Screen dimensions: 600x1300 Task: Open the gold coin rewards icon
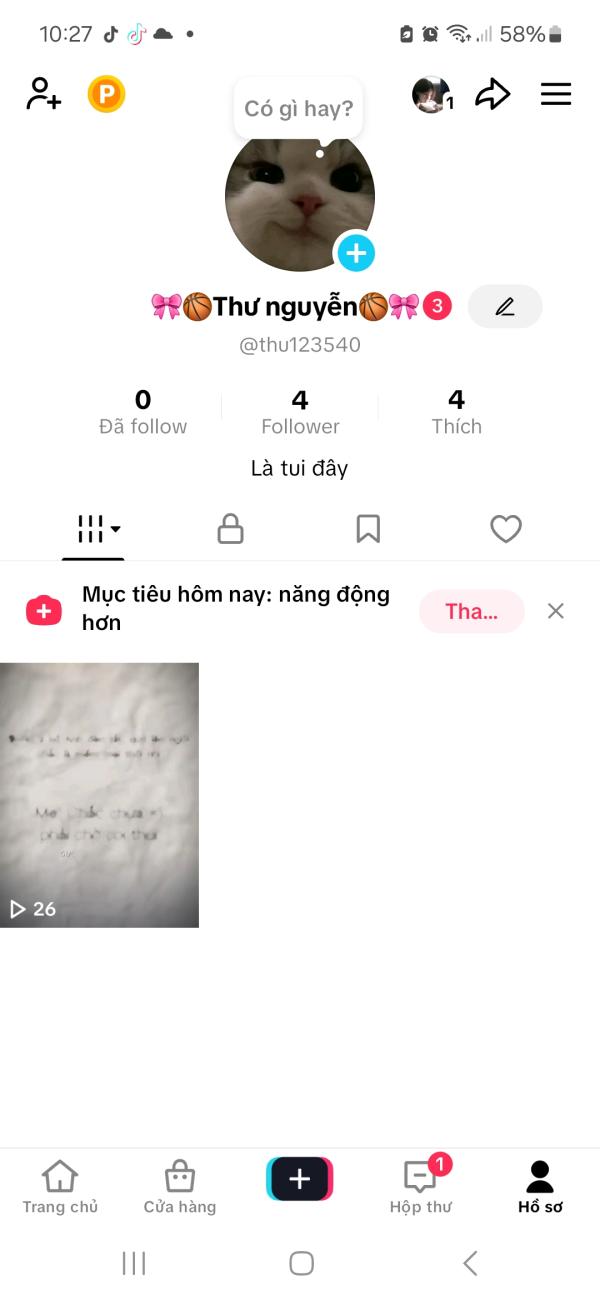pyautogui.click(x=106, y=95)
